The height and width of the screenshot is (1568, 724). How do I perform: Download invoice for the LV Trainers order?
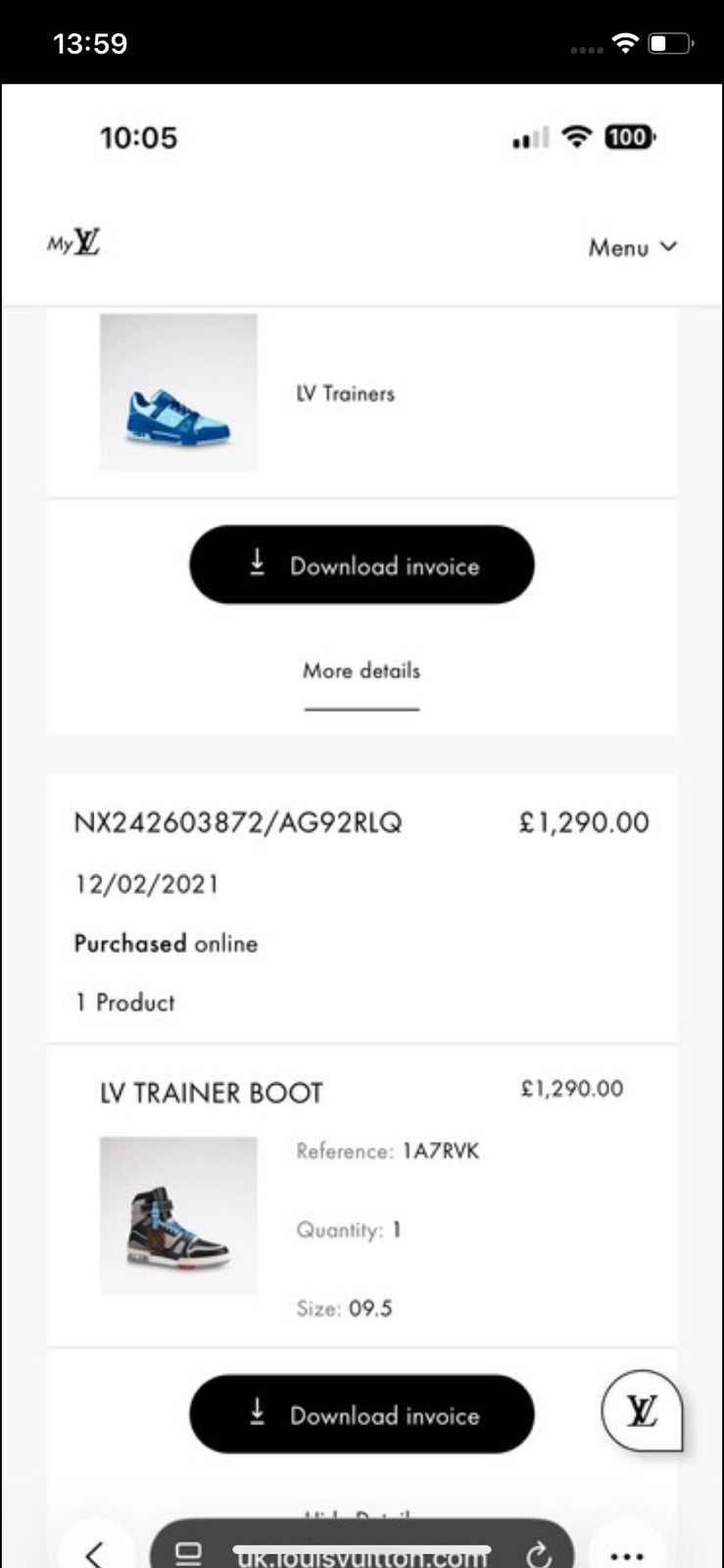(362, 565)
